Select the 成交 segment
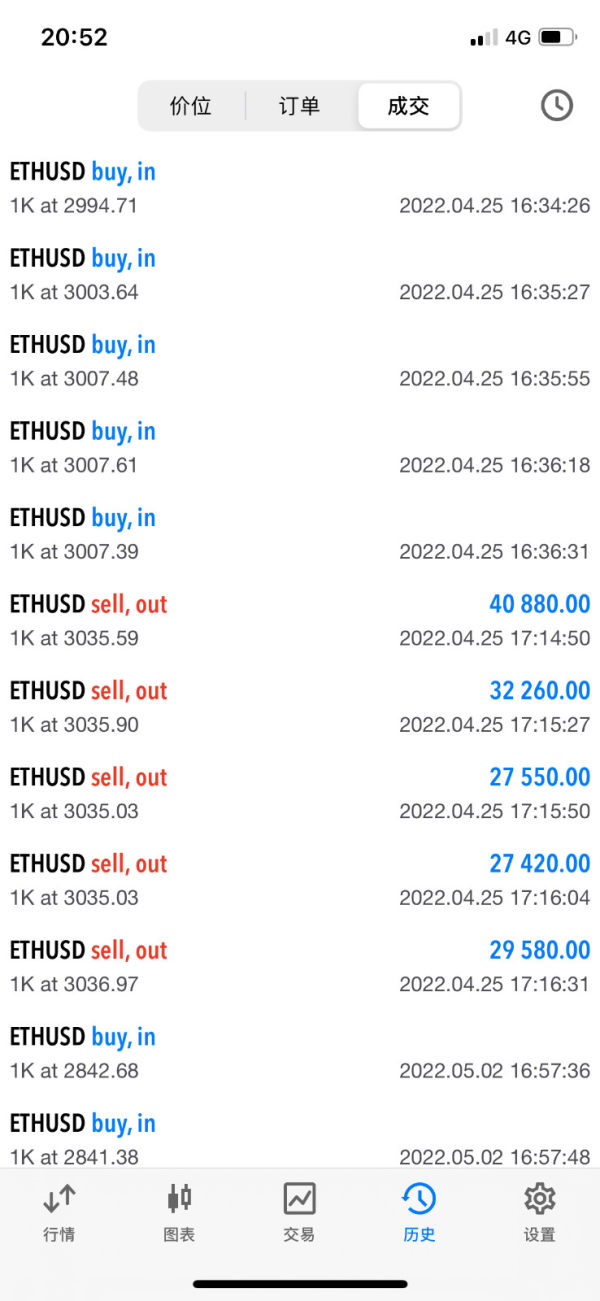 408,106
